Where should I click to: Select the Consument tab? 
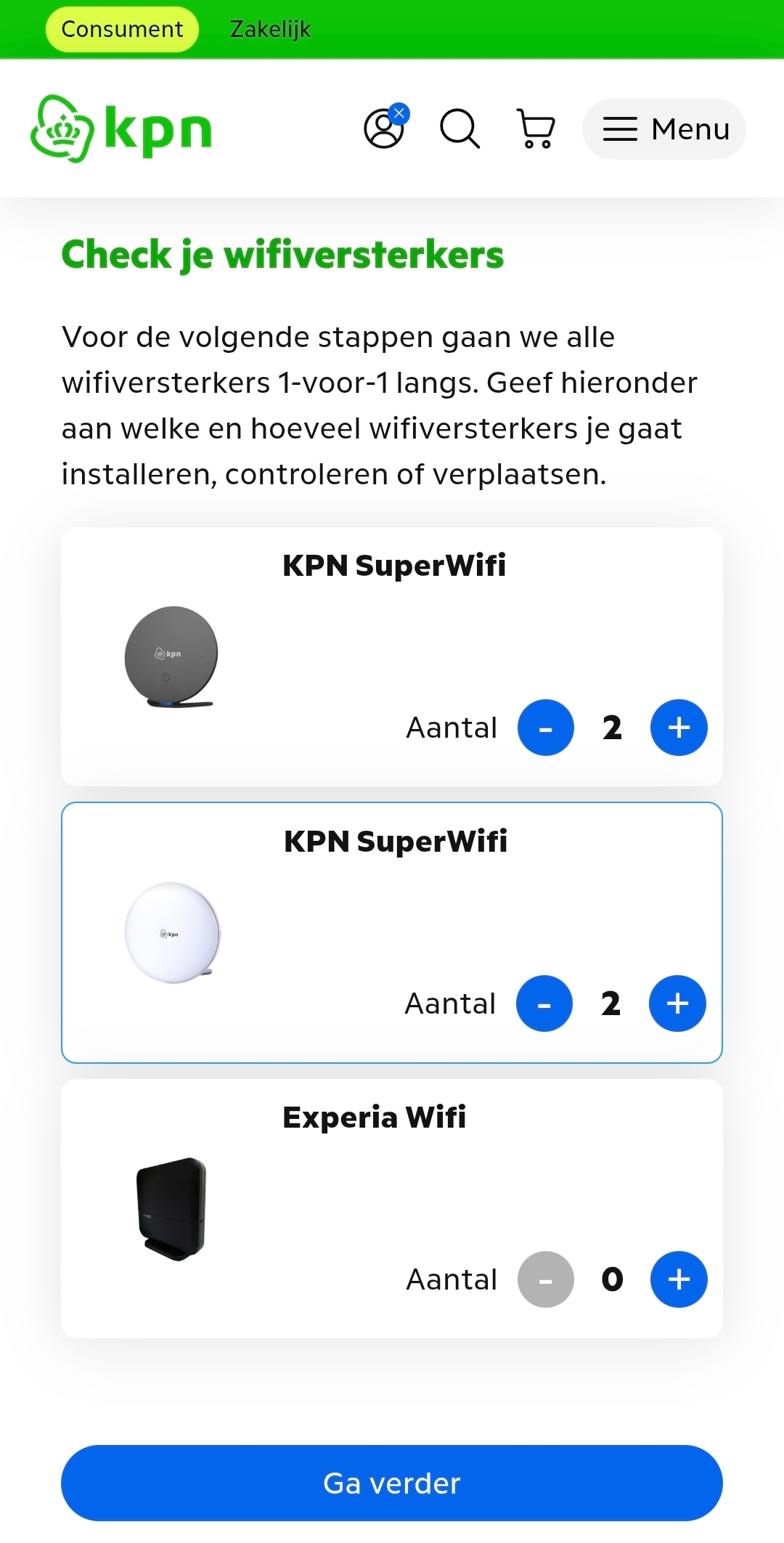[x=122, y=29]
